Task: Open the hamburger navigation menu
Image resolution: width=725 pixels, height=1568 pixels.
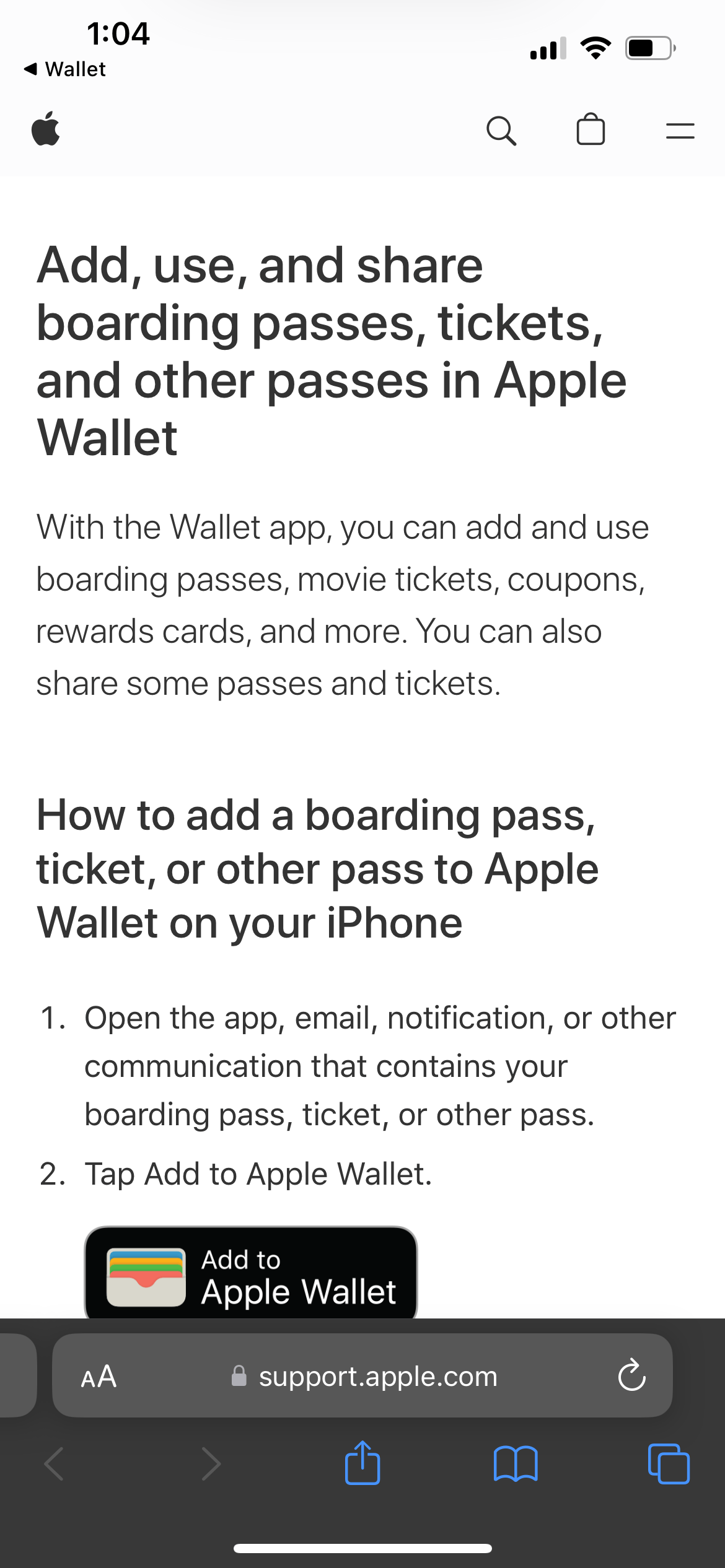Action: [679, 131]
